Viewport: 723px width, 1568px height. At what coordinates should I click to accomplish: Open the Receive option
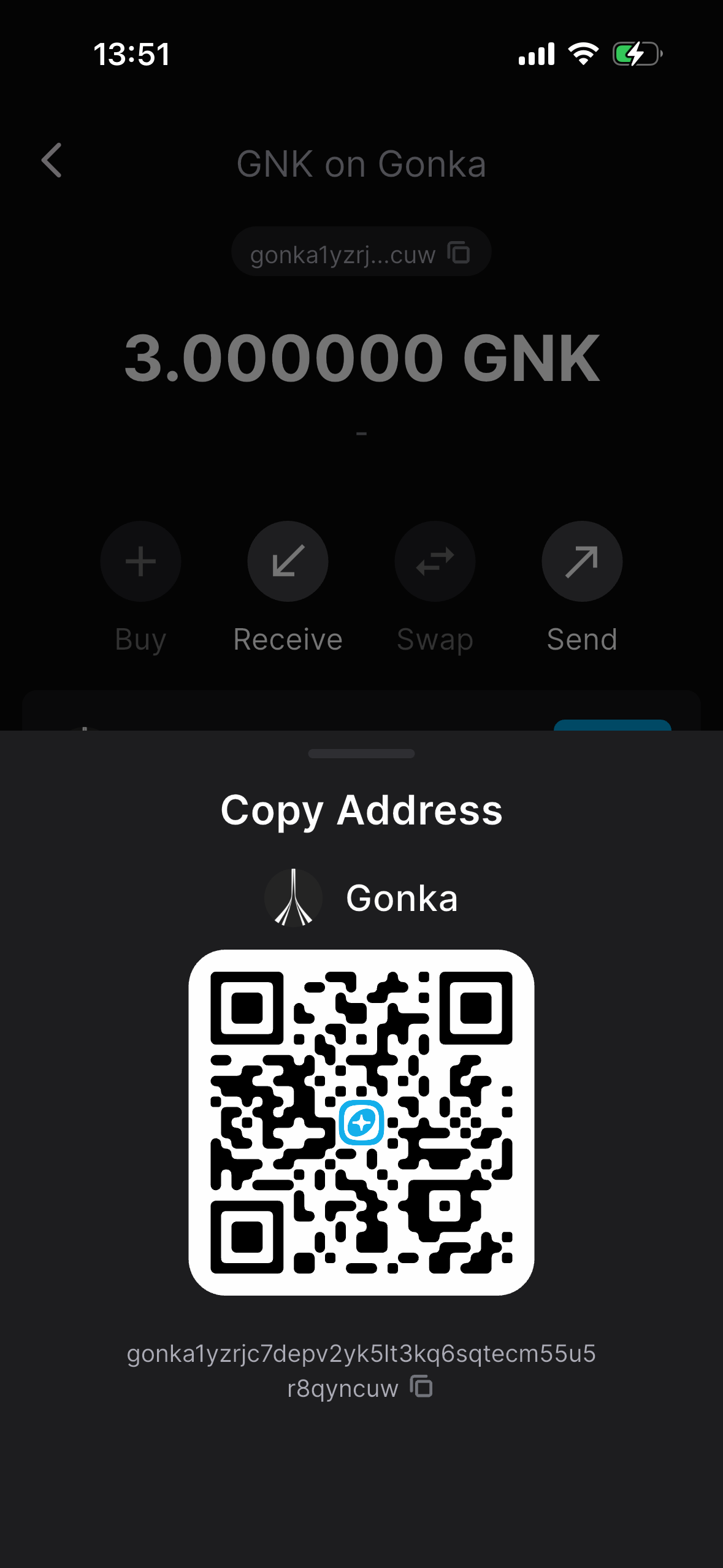click(288, 561)
